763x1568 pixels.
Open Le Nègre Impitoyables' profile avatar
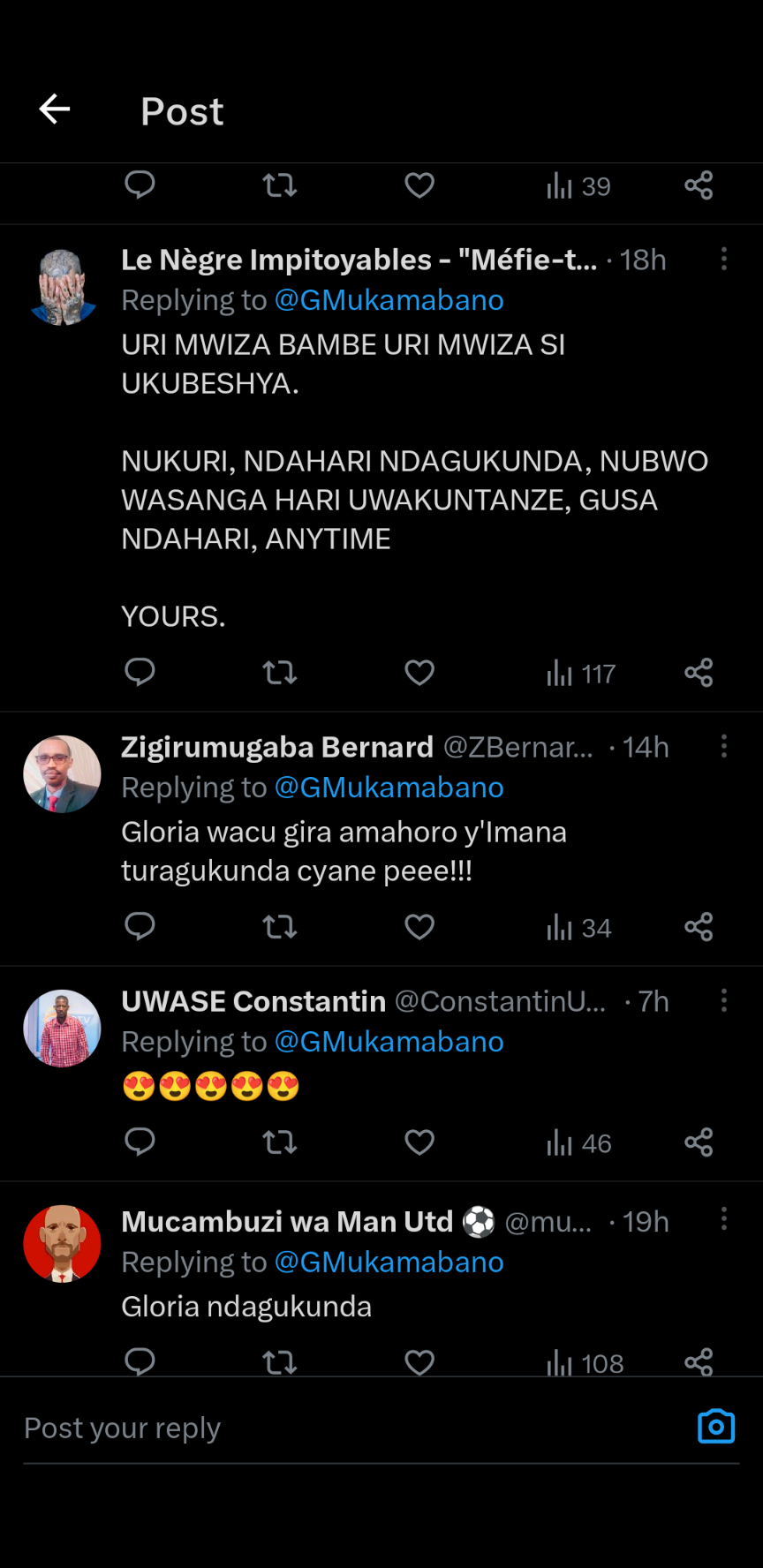coord(62,287)
